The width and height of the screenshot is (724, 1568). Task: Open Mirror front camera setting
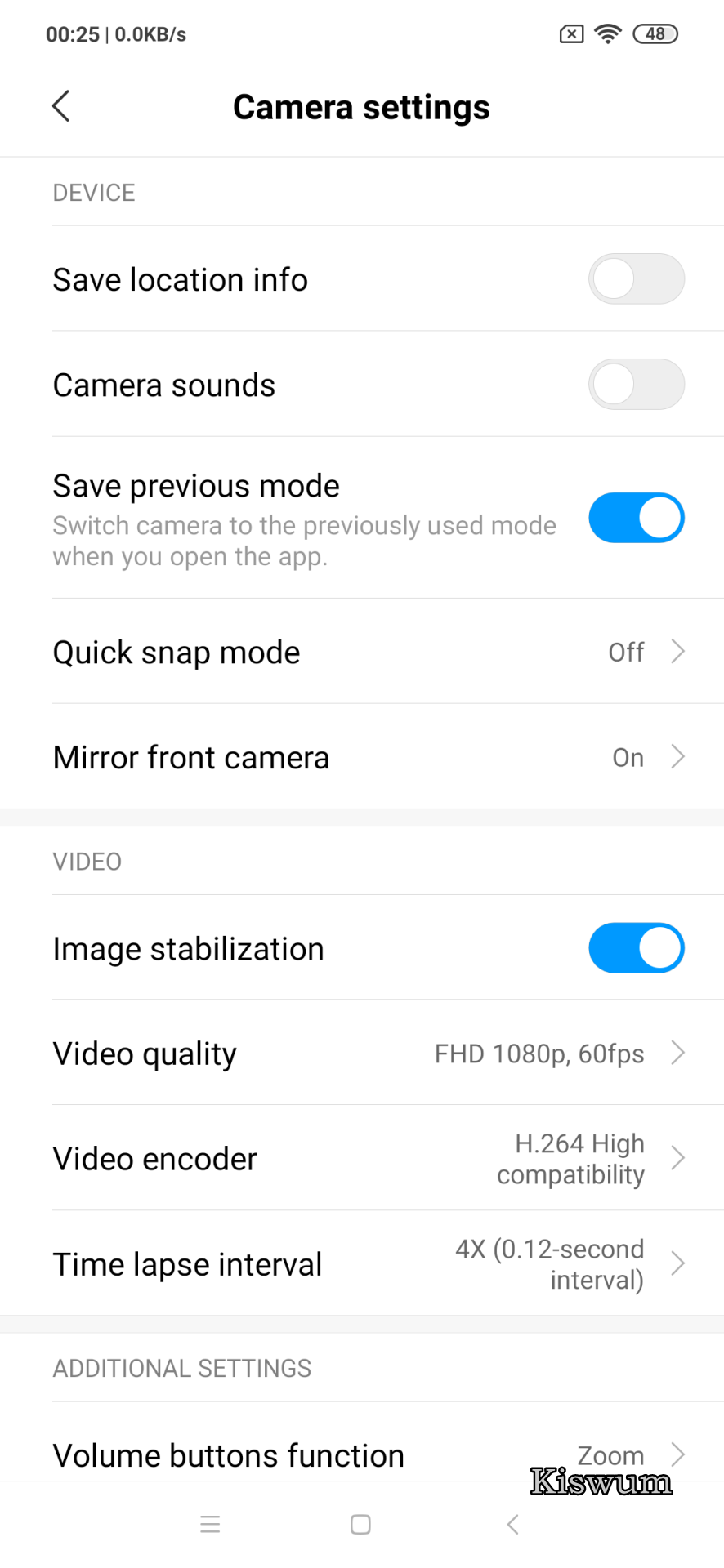(362, 757)
